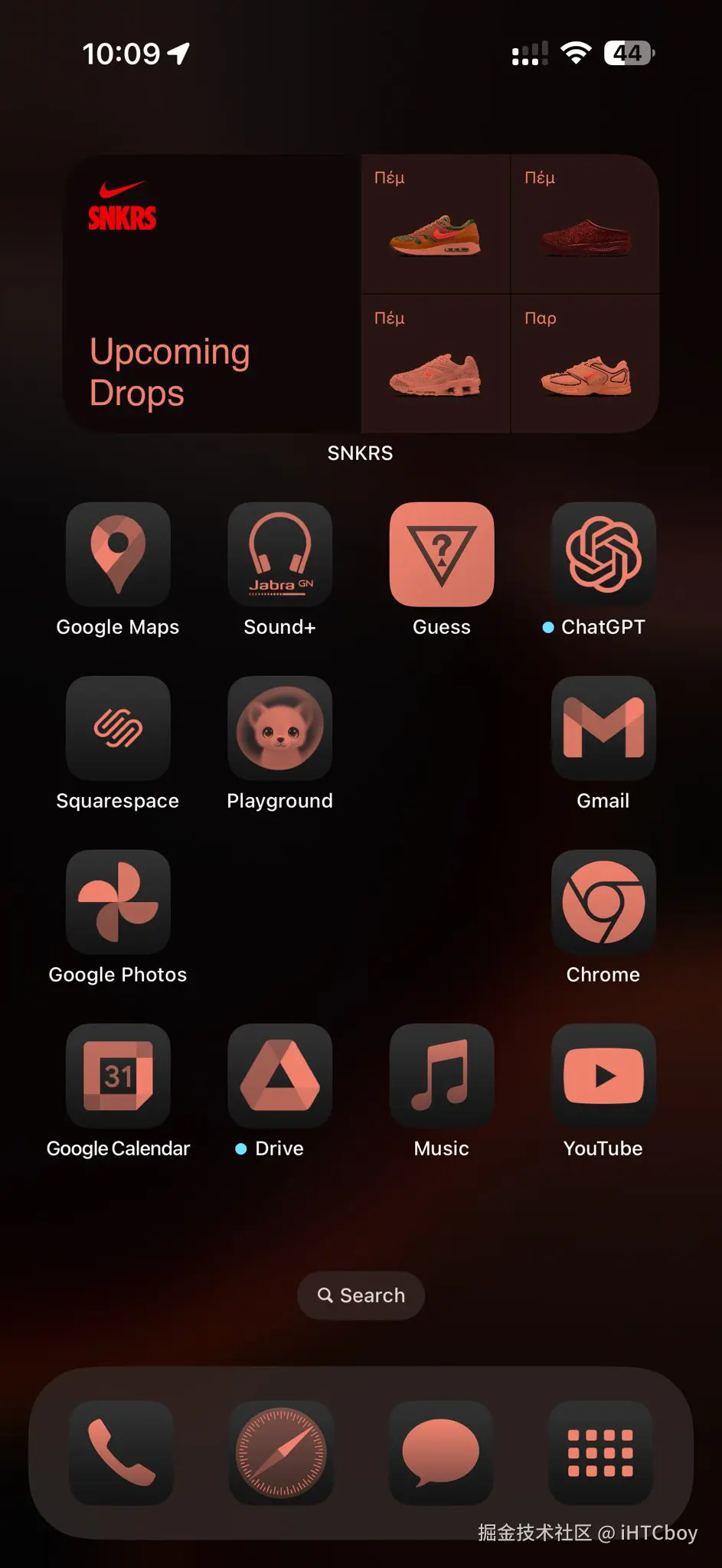Launch Google Drive
Image resolution: width=722 pixels, height=1568 pixels.
(280, 1076)
